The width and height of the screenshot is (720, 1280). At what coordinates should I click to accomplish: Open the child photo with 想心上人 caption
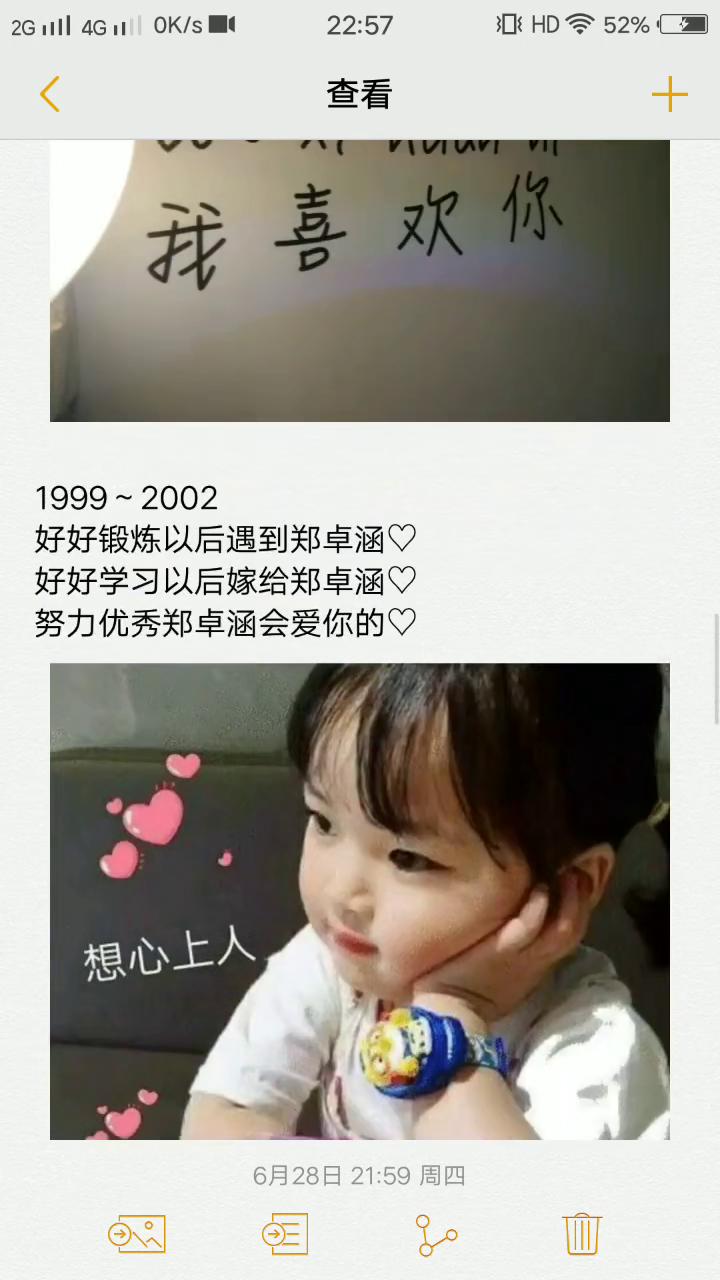pyautogui.click(x=360, y=900)
